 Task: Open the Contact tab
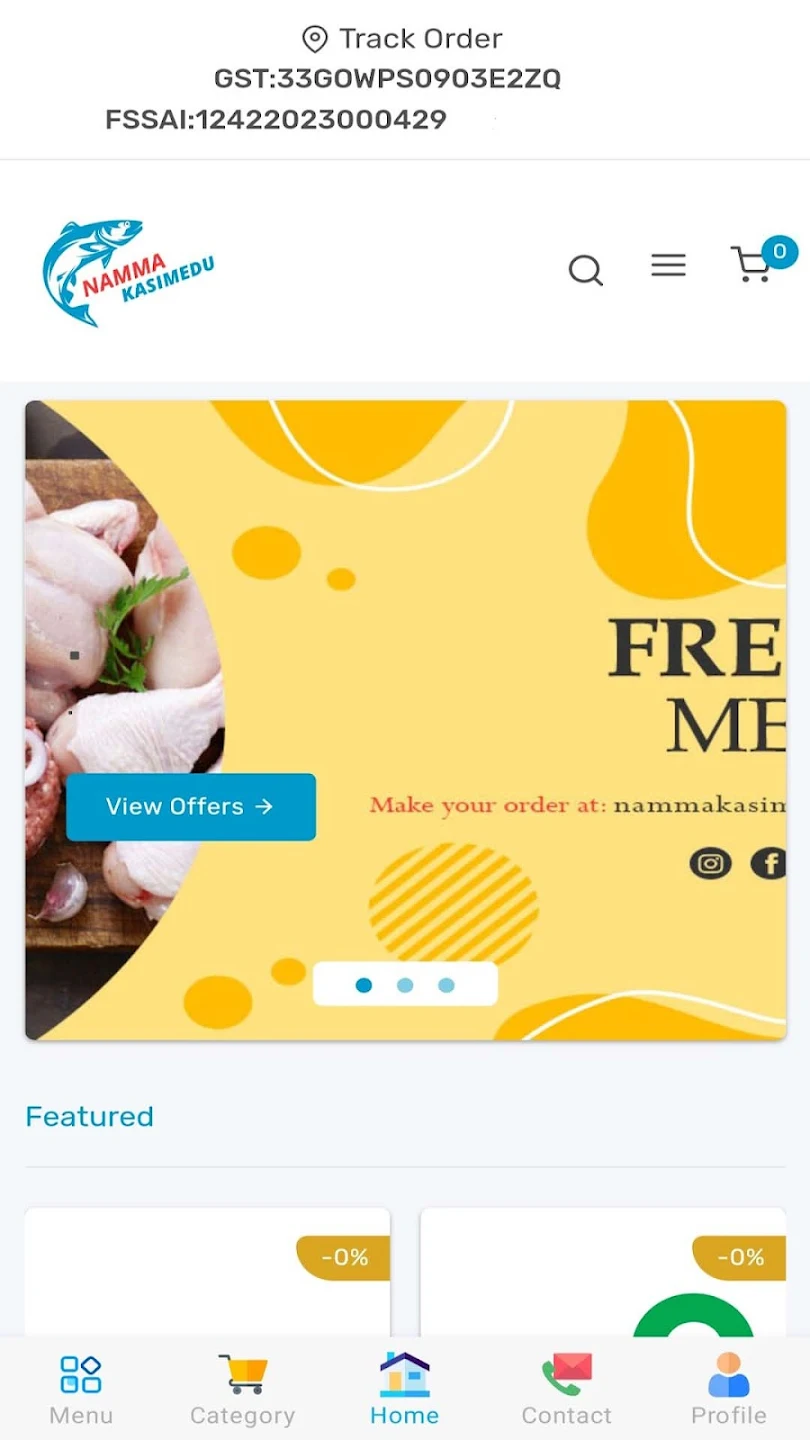click(567, 1390)
